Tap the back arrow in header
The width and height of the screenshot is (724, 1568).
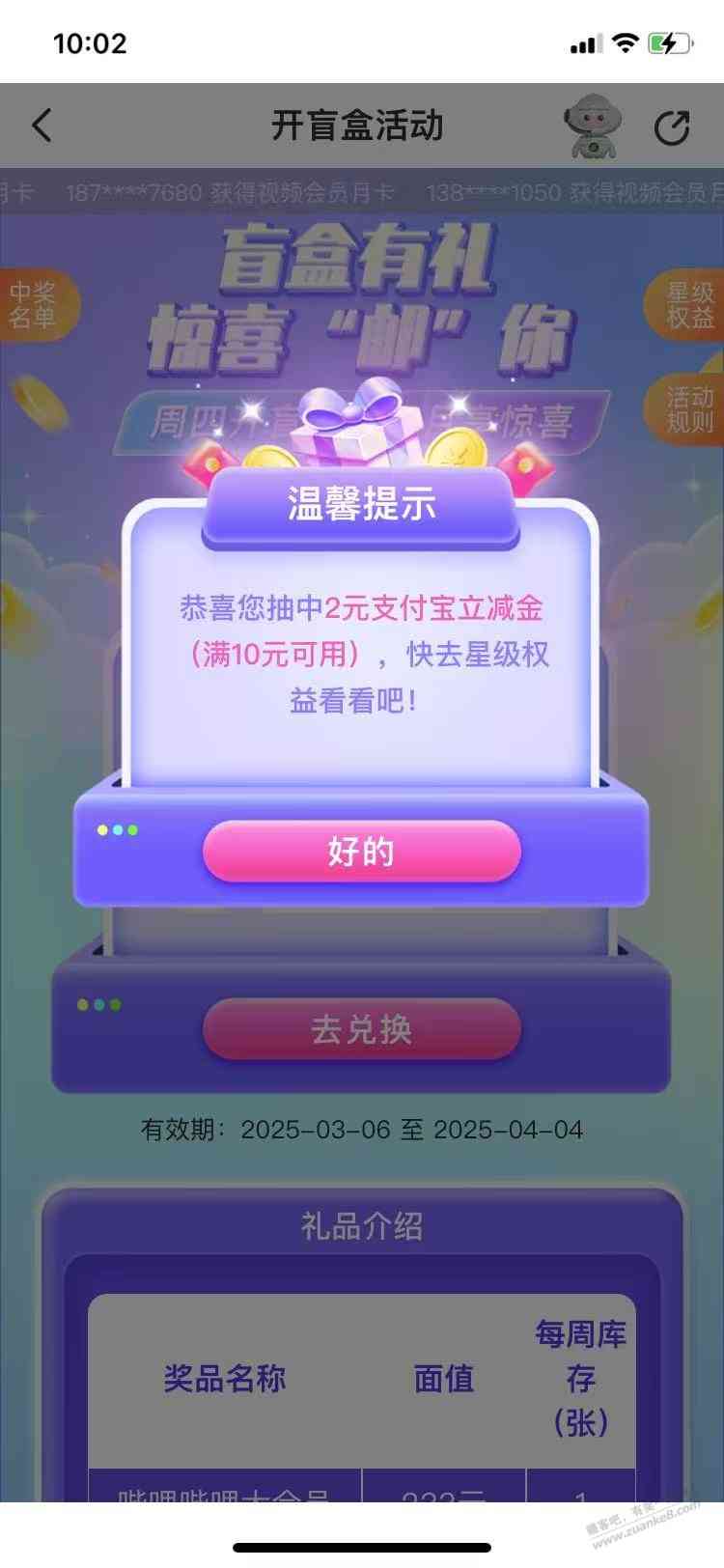(x=42, y=126)
